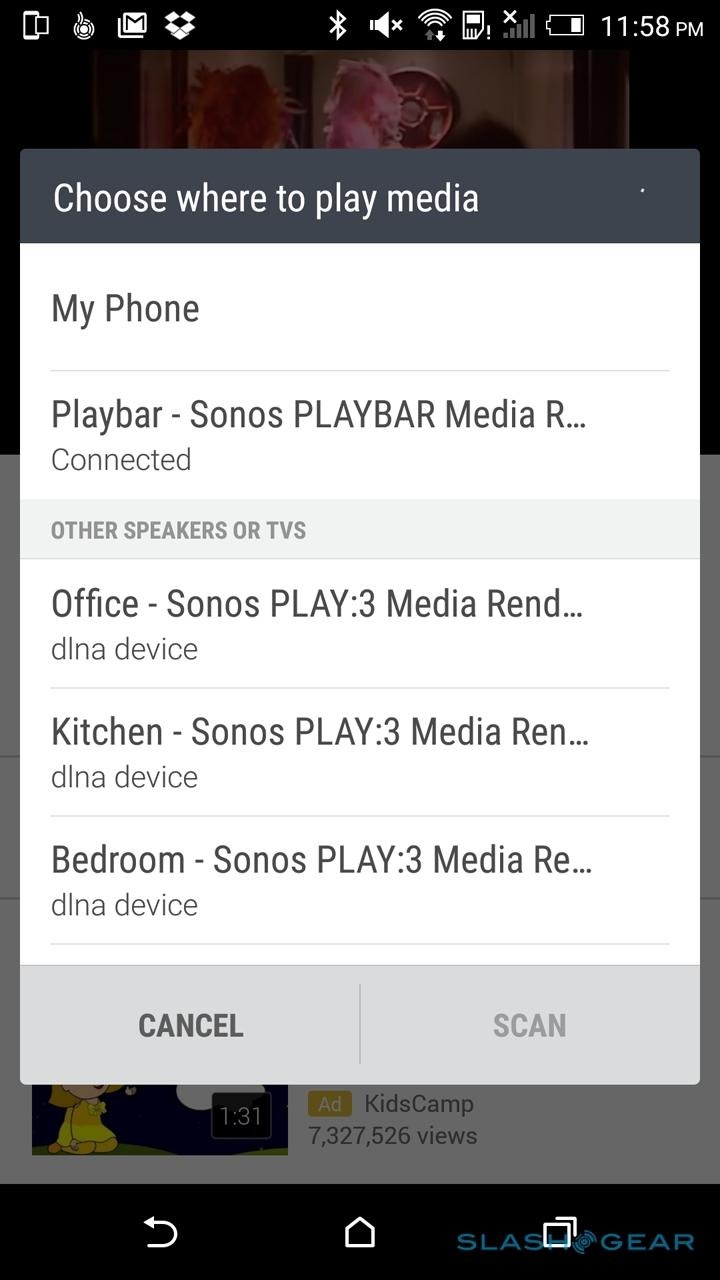
Task: Choose the Playbar Sonos PLAYBAR device
Action: (360, 435)
